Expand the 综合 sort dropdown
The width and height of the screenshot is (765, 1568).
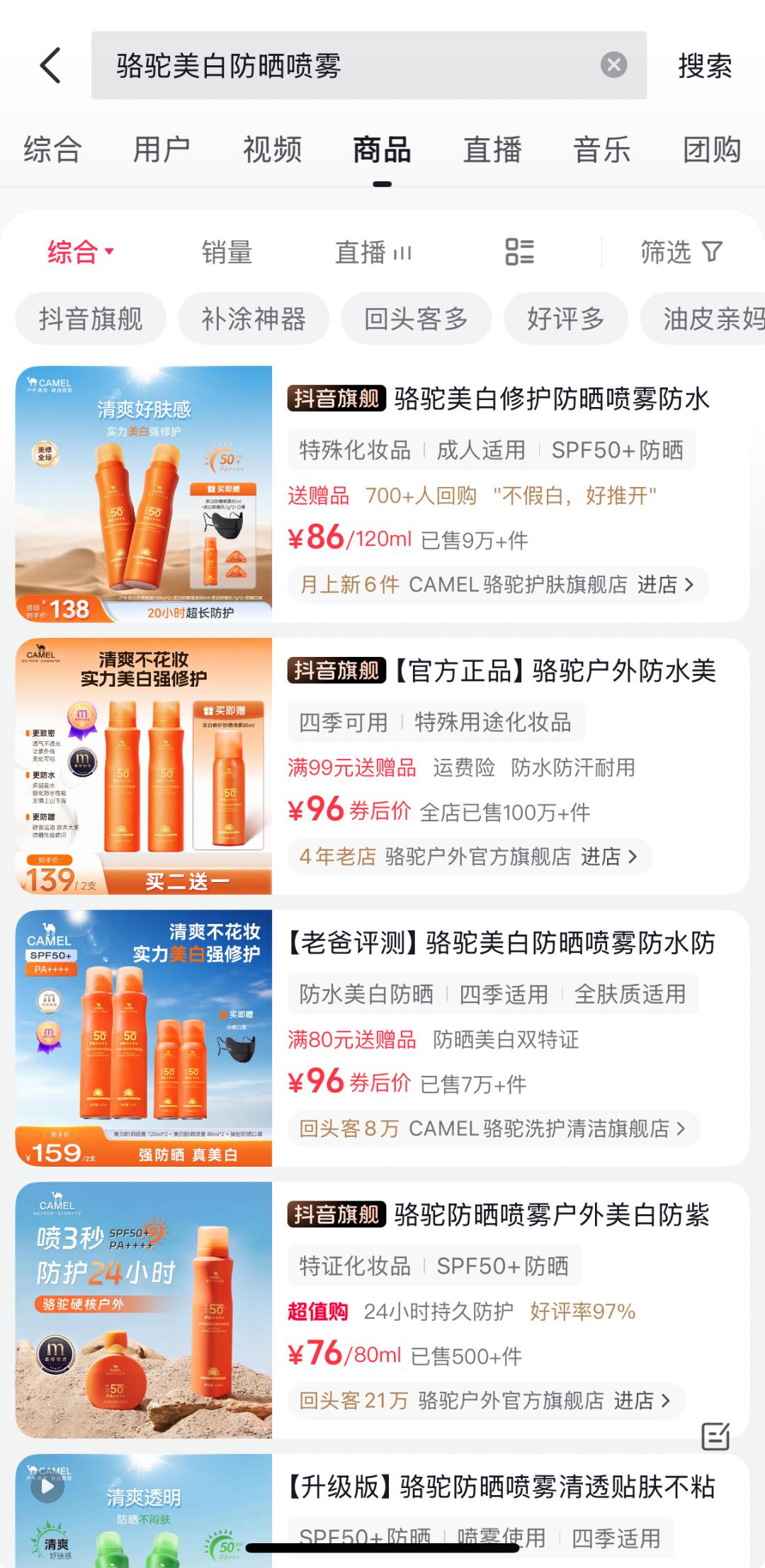(80, 252)
